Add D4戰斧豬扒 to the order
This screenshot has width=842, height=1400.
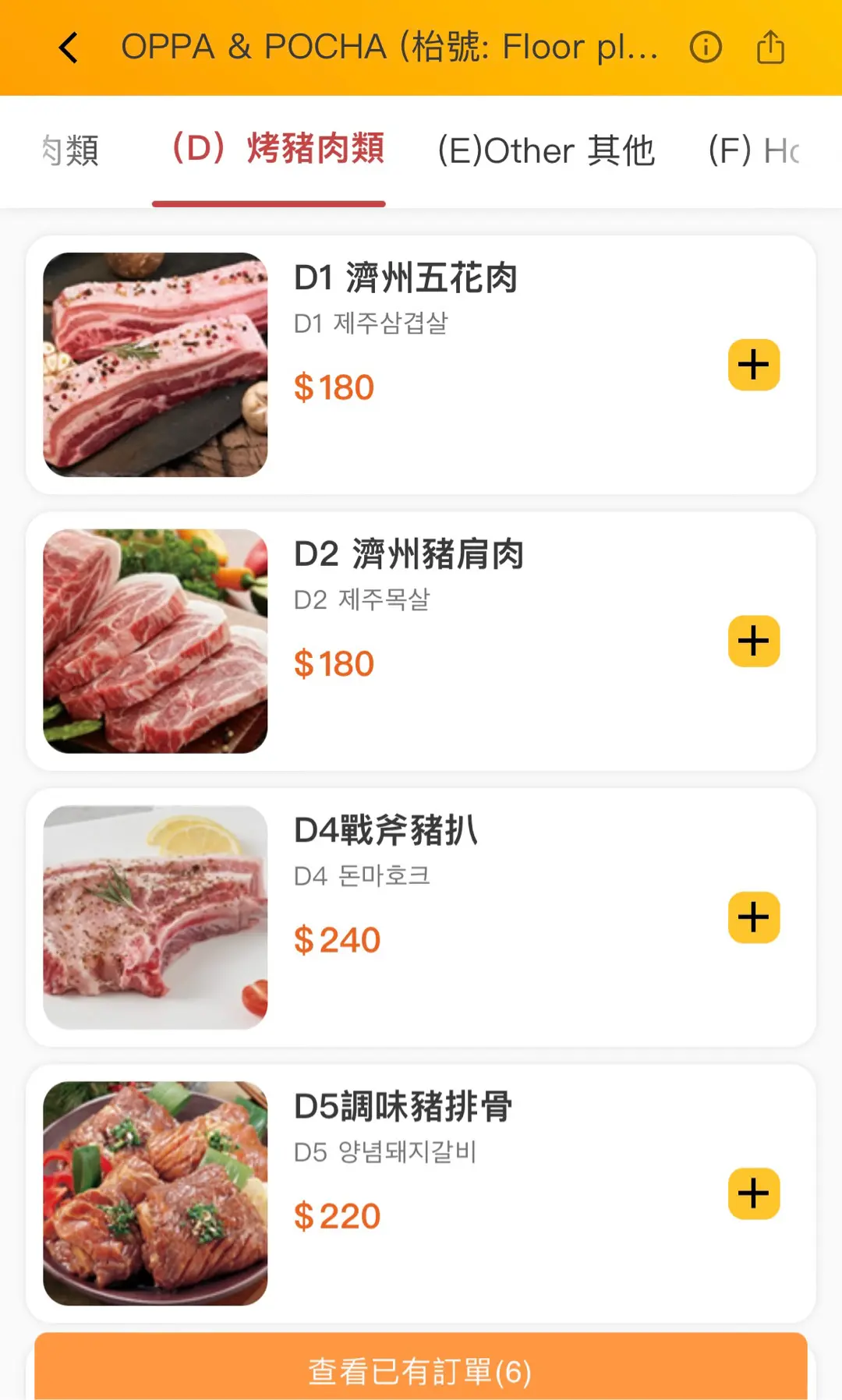pos(754,917)
